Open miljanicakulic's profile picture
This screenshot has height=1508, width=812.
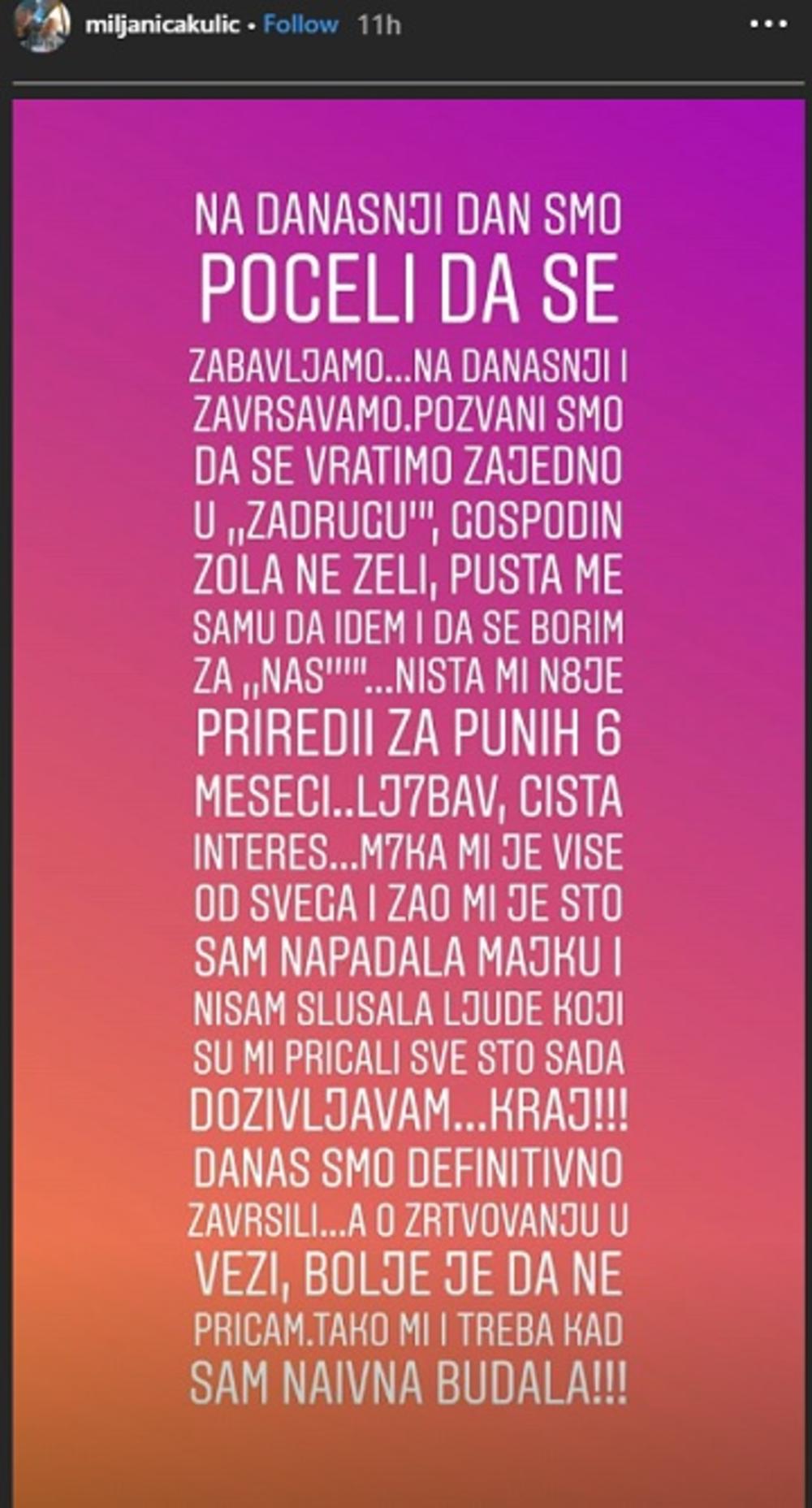(42, 25)
